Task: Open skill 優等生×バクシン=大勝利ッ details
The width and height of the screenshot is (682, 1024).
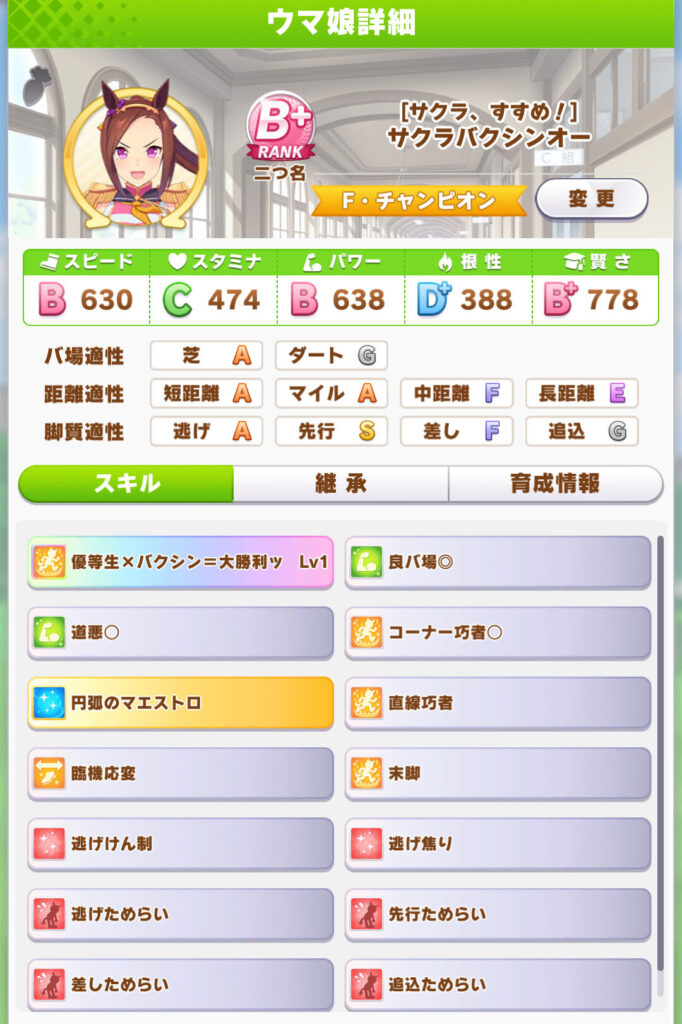Action: click(x=180, y=562)
